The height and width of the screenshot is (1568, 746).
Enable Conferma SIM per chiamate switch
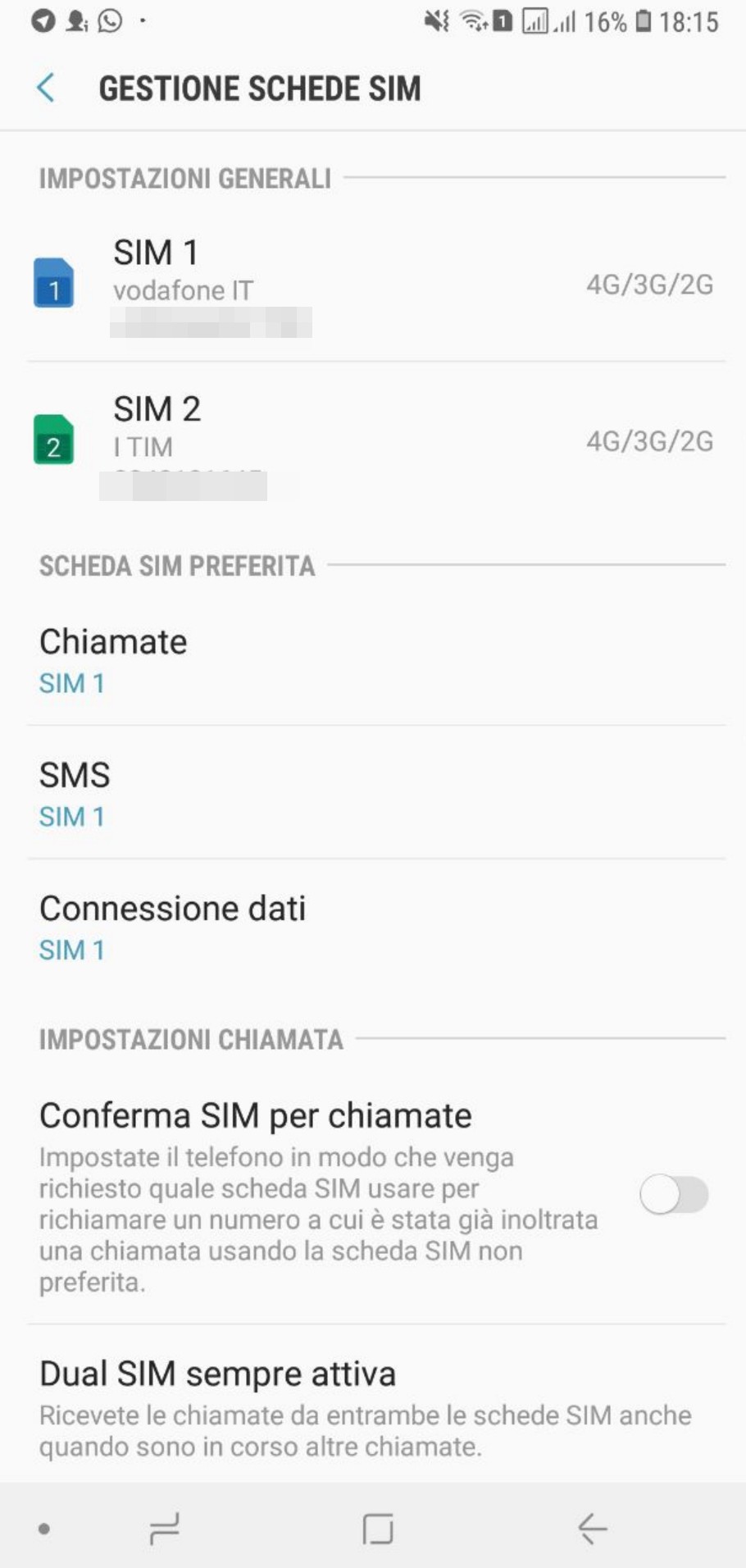tap(673, 1194)
